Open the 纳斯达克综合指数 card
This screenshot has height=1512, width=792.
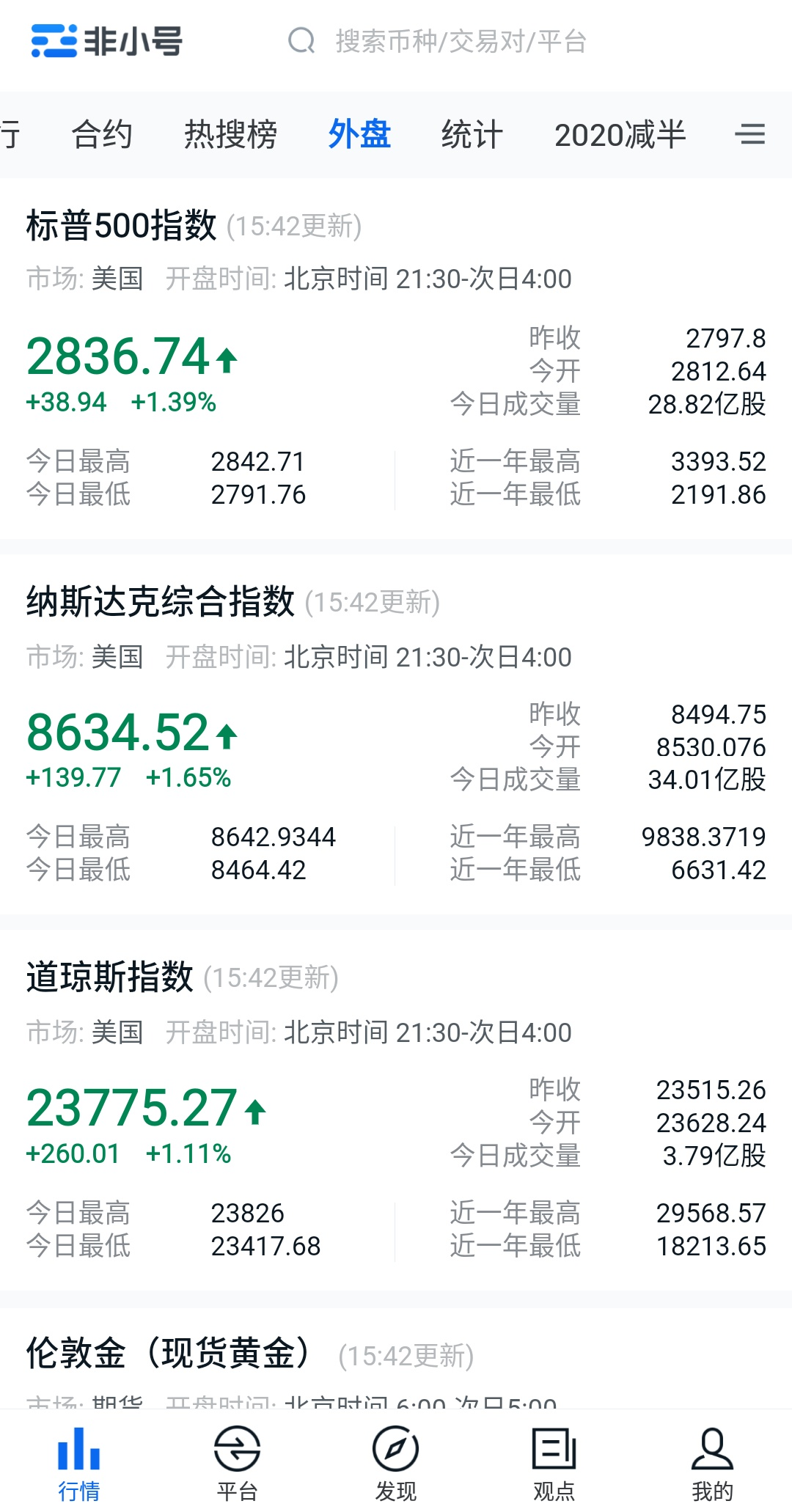pyautogui.click(x=396, y=735)
